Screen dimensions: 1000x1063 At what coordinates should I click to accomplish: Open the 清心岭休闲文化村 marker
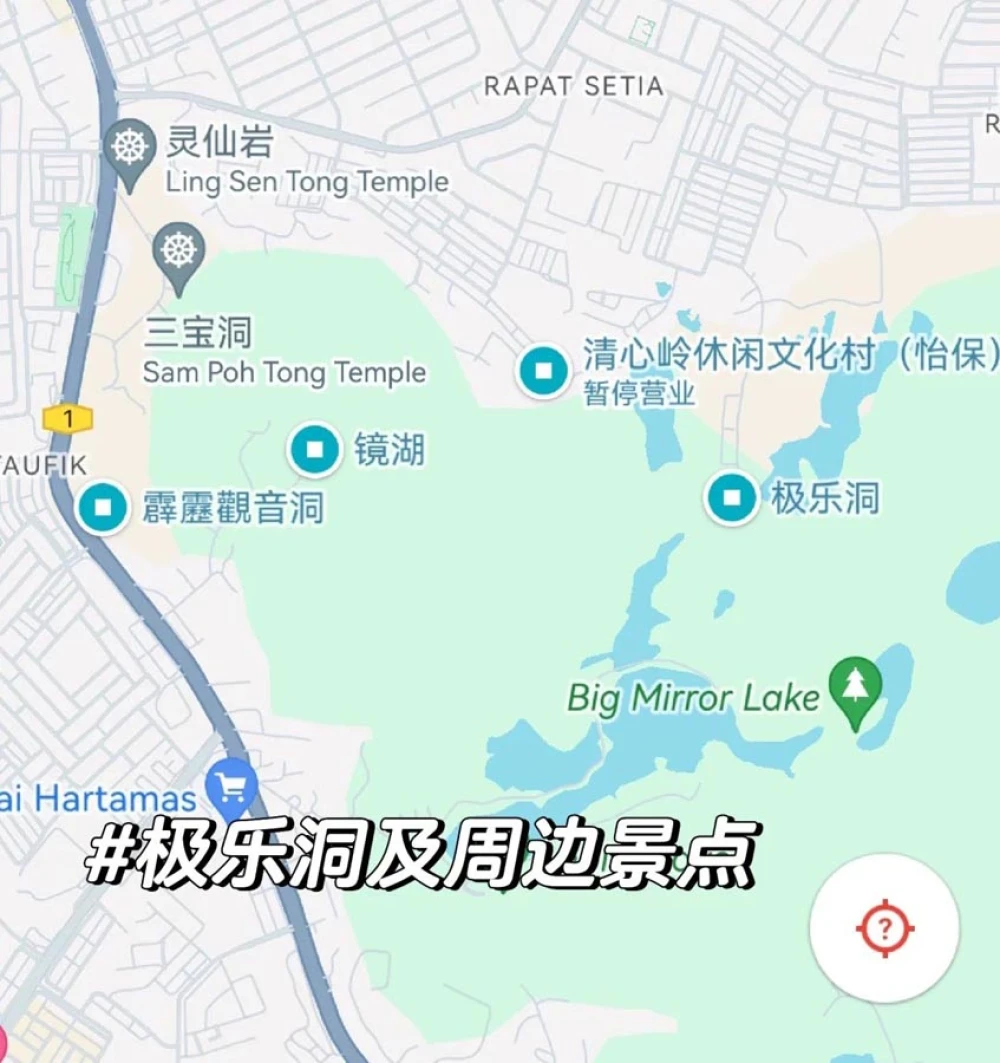click(x=544, y=371)
